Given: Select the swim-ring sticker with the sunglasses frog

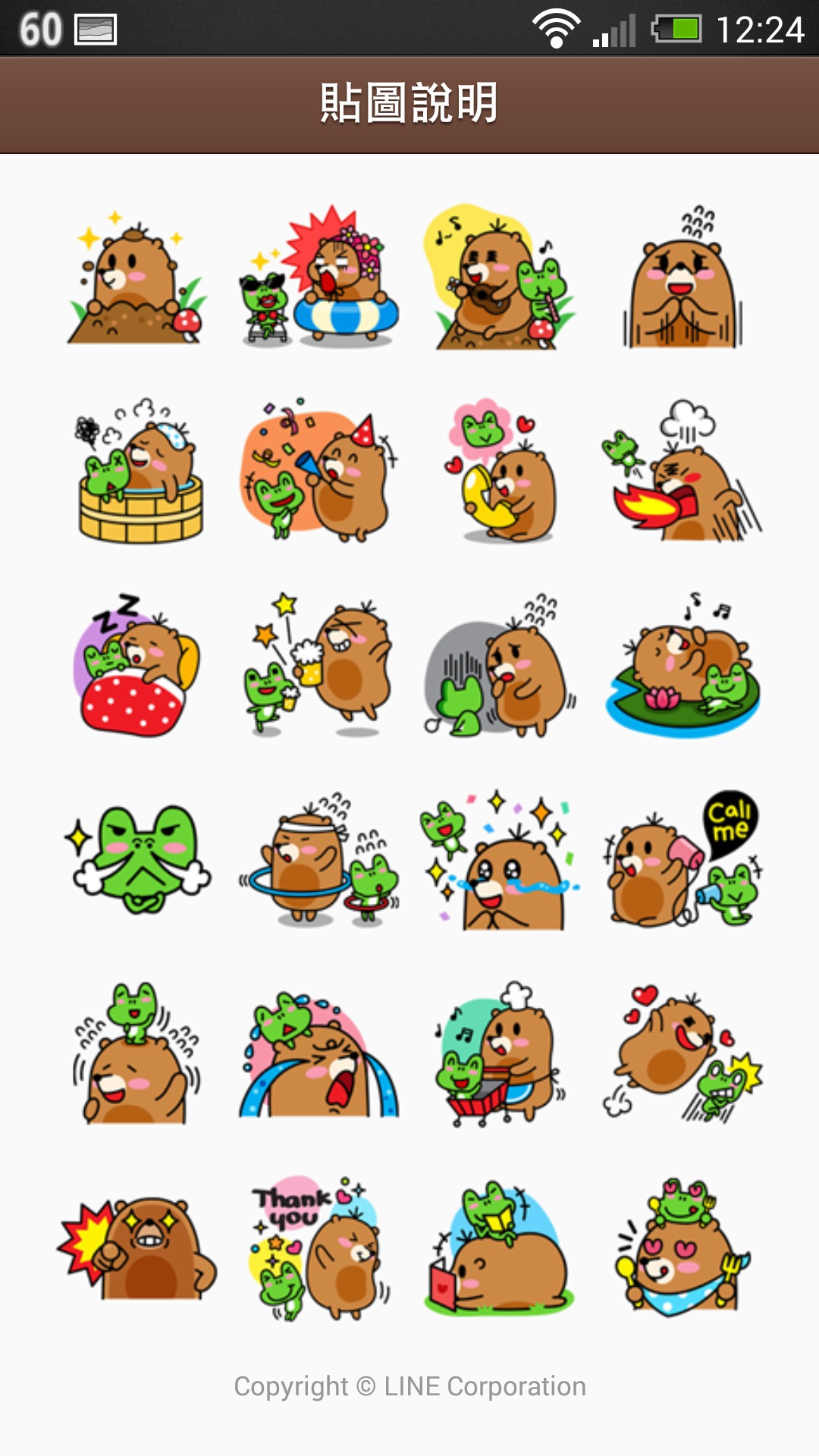Looking at the screenshot, I should point(318,276).
